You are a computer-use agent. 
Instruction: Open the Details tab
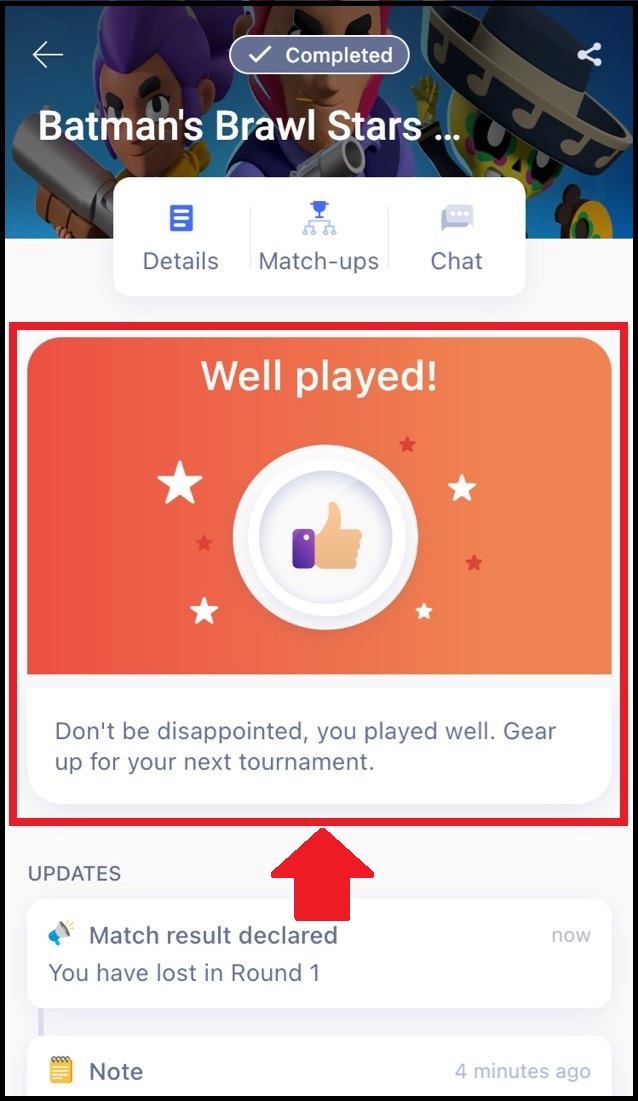181,237
